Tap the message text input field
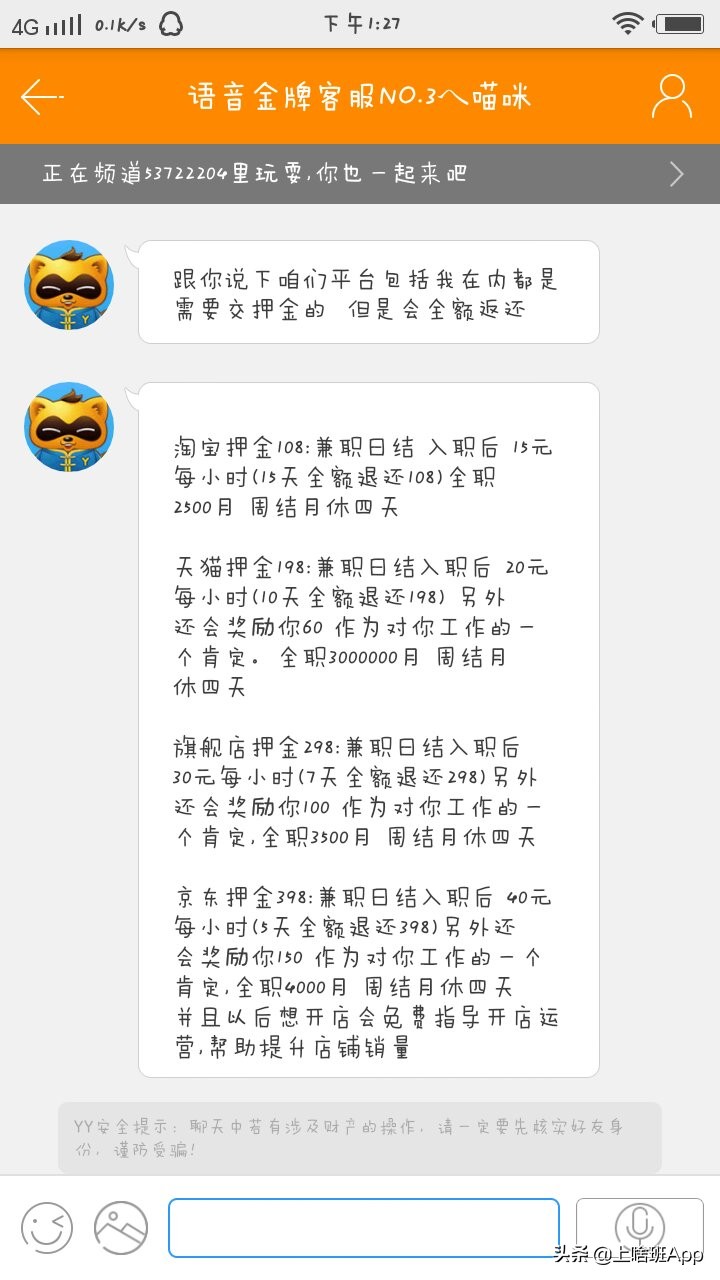720x1280 pixels. (365, 1227)
